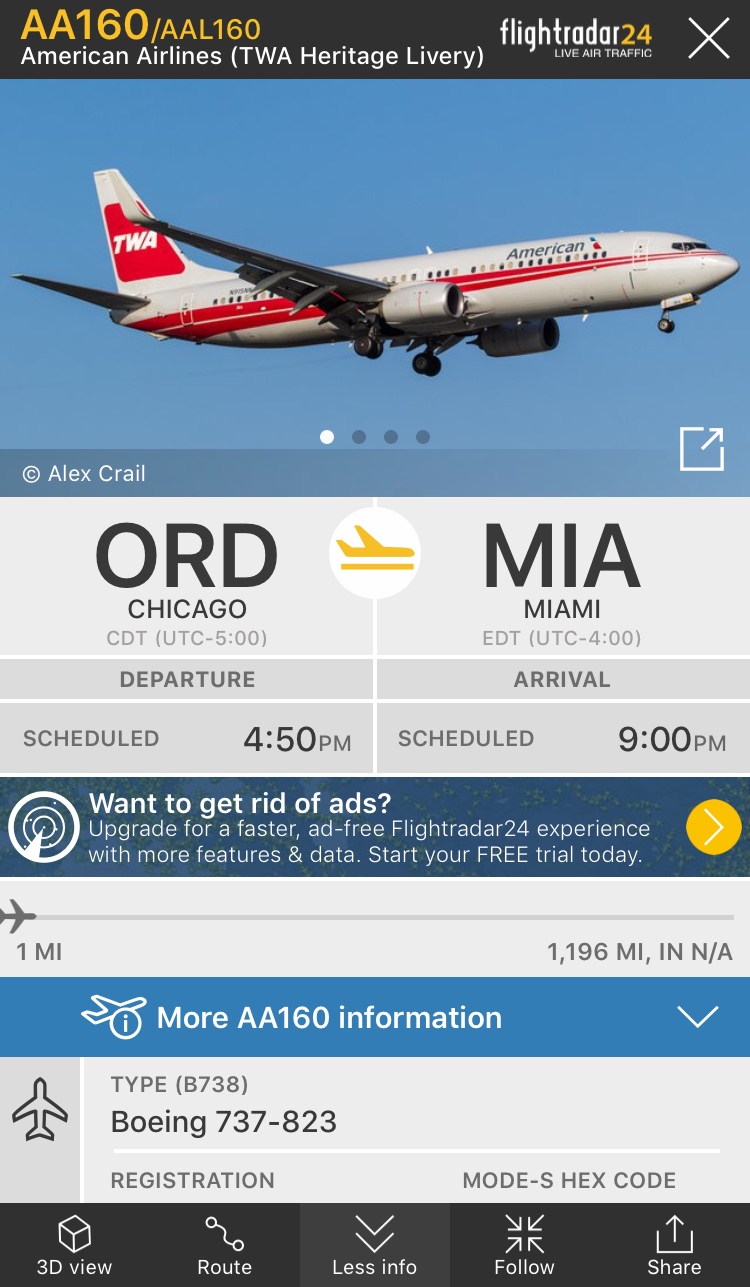
Task: Close the AA160 flight details panel
Action: point(708,39)
